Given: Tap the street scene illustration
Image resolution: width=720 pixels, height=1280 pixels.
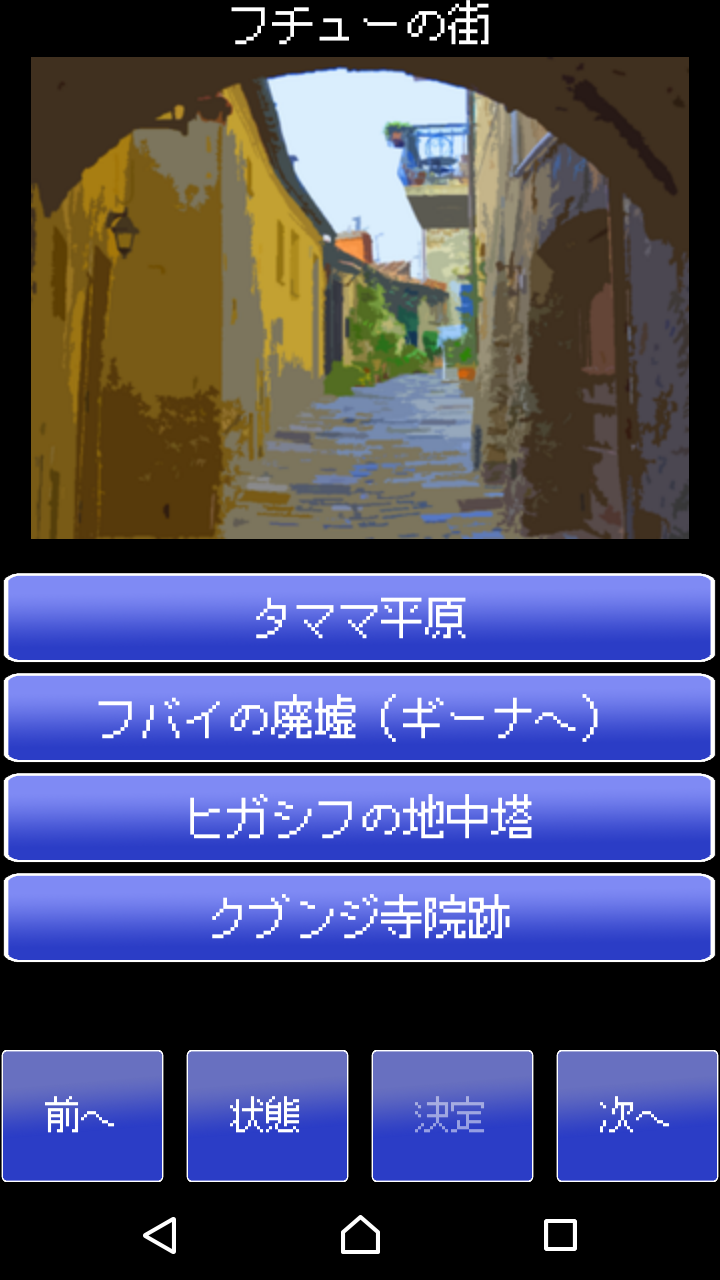Looking at the screenshot, I should [360, 297].
